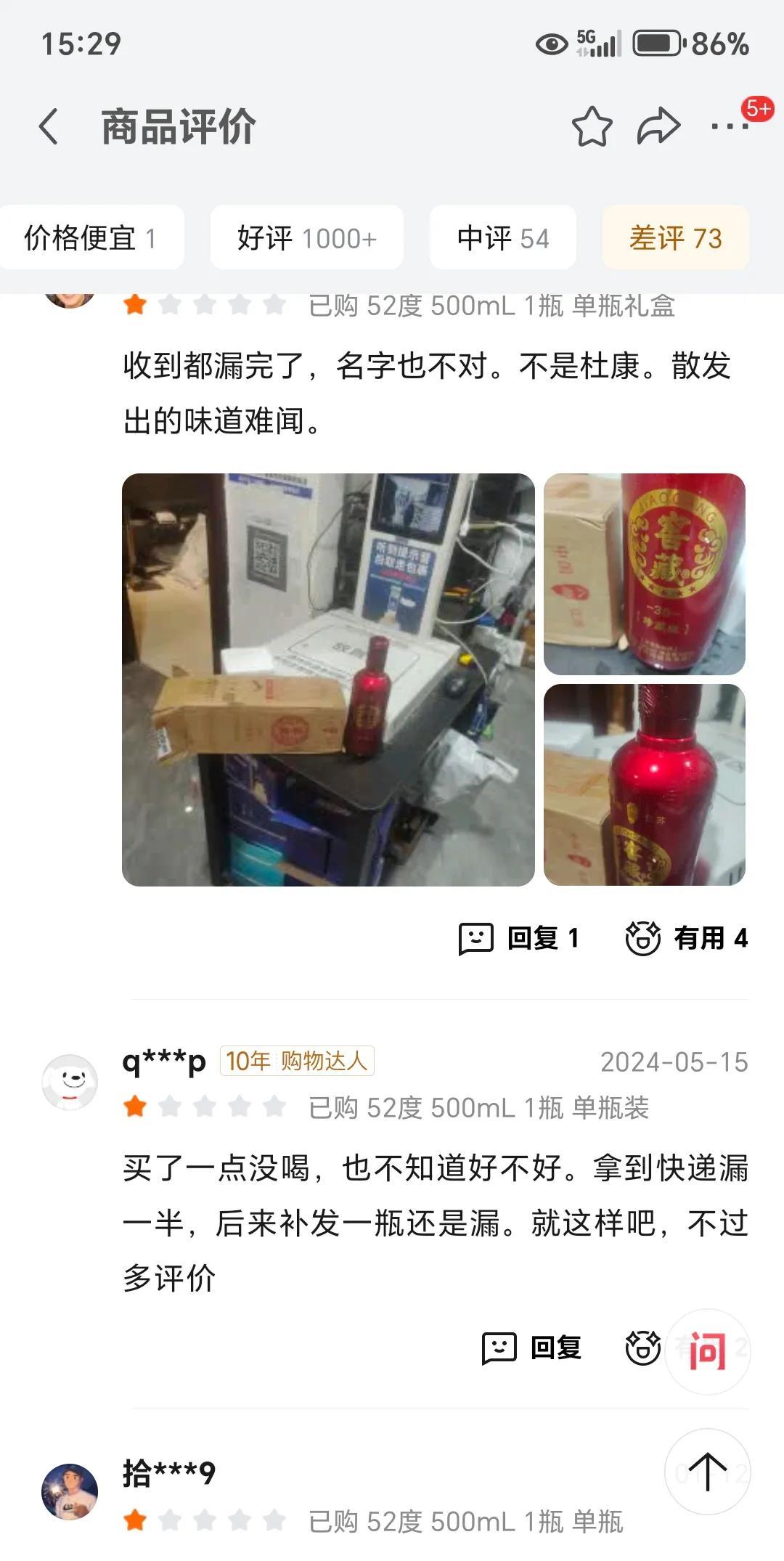Select the 差评 73 filter
The height and width of the screenshot is (1561, 784).
(x=676, y=237)
